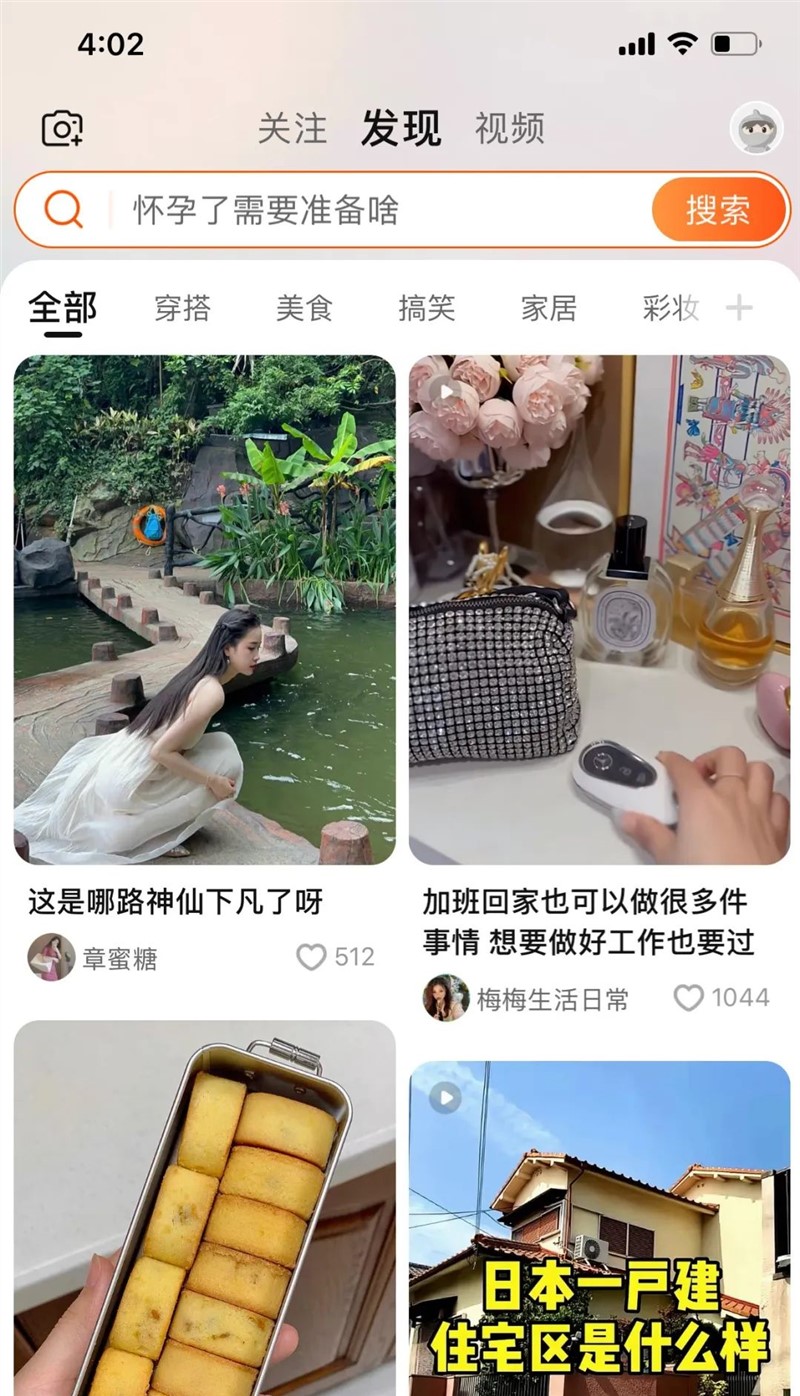This screenshot has height=1396, width=800.
Task: Open the camera to create a post
Action: 60,128
